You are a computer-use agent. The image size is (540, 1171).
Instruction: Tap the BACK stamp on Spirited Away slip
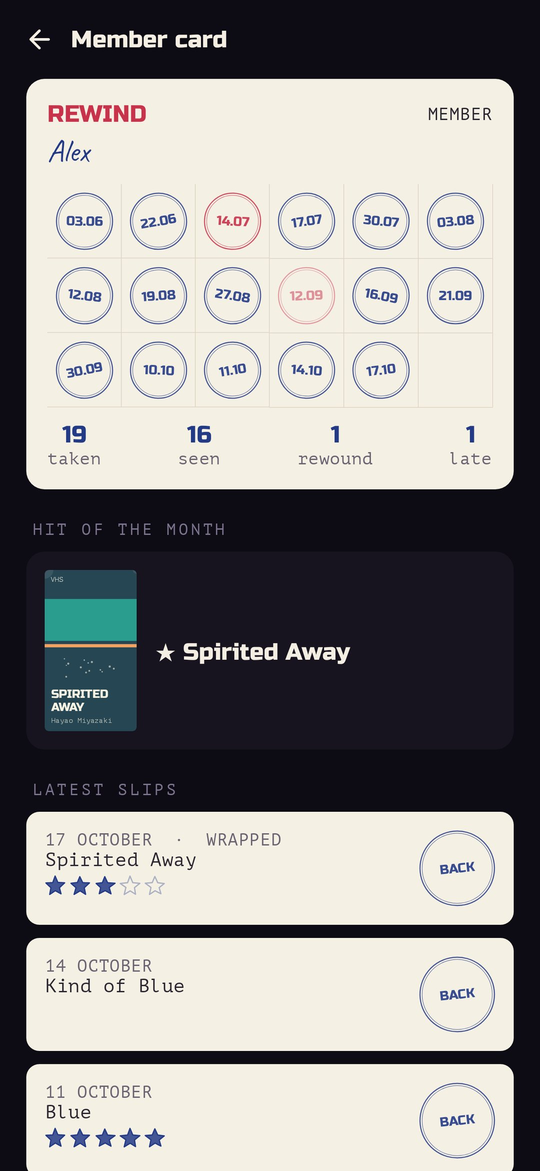[x=457, y=868]
